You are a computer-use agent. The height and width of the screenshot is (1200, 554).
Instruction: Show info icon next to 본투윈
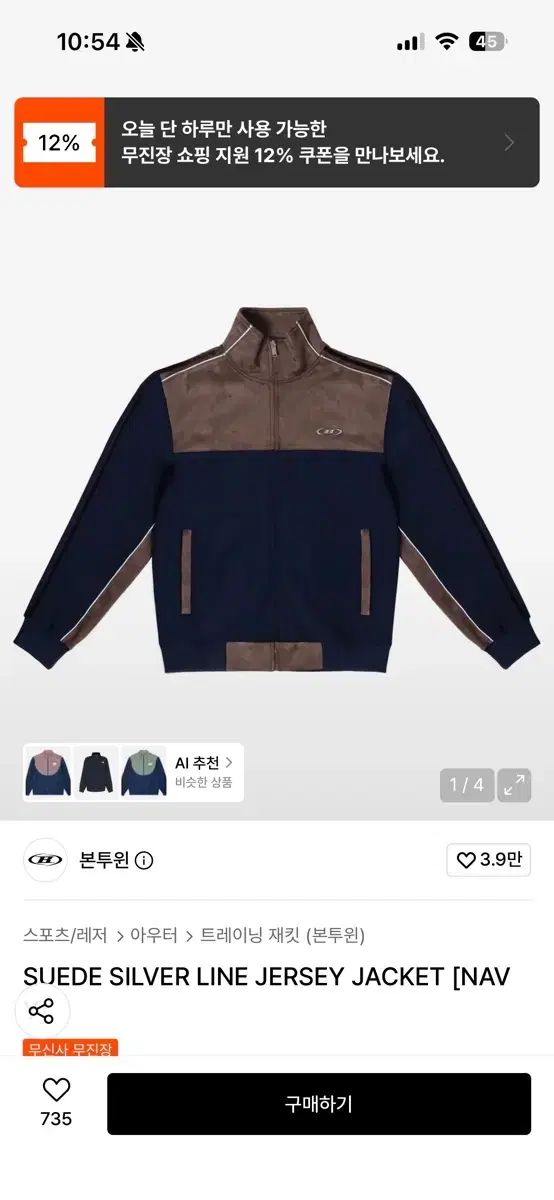[144, 860]
